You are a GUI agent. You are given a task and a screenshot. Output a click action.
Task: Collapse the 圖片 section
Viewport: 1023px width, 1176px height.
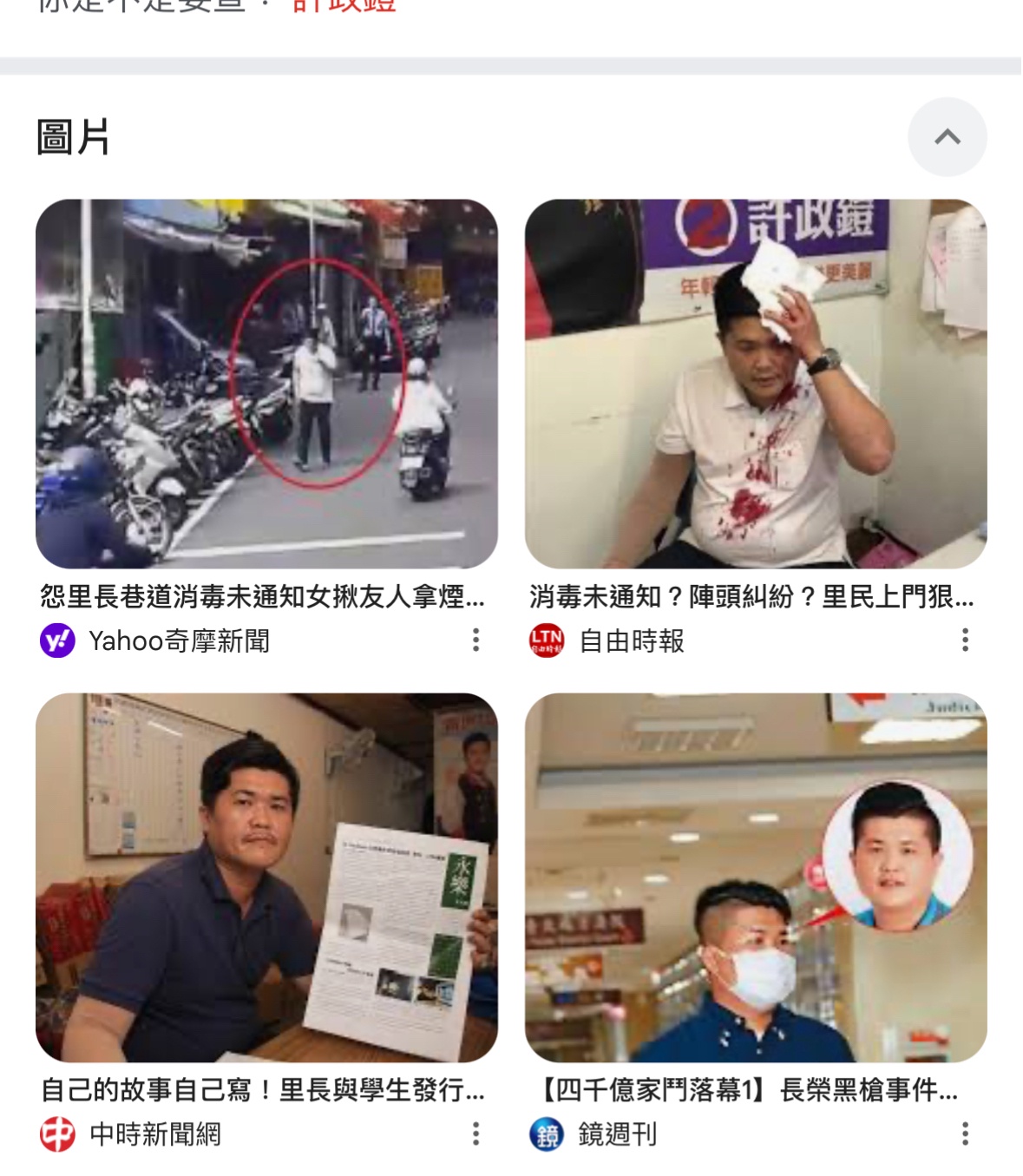pos(947,137)
